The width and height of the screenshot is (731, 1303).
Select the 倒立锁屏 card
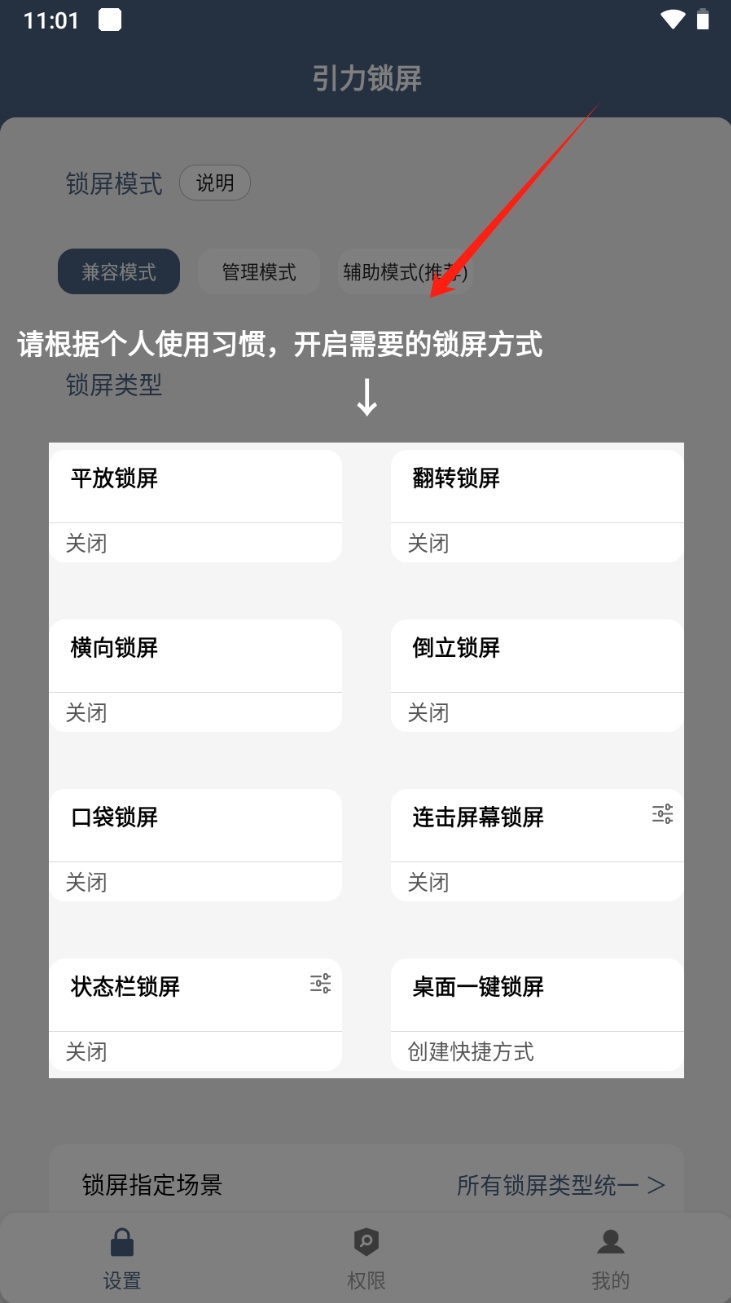537,675
